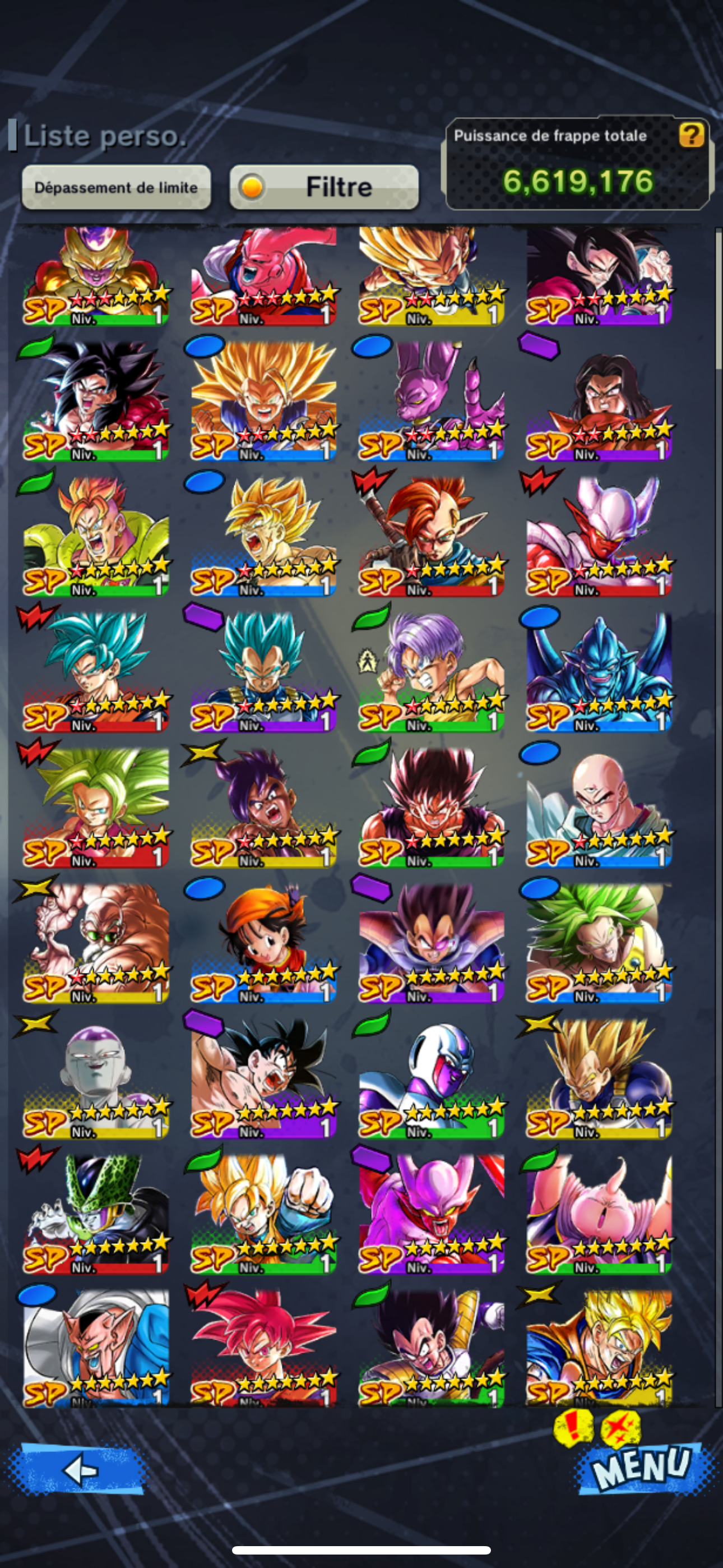This screenshot has width=723, height=1568.
Task: Choose the red-haired Super Saiyan God Goku
Action: click(263, 1348)
